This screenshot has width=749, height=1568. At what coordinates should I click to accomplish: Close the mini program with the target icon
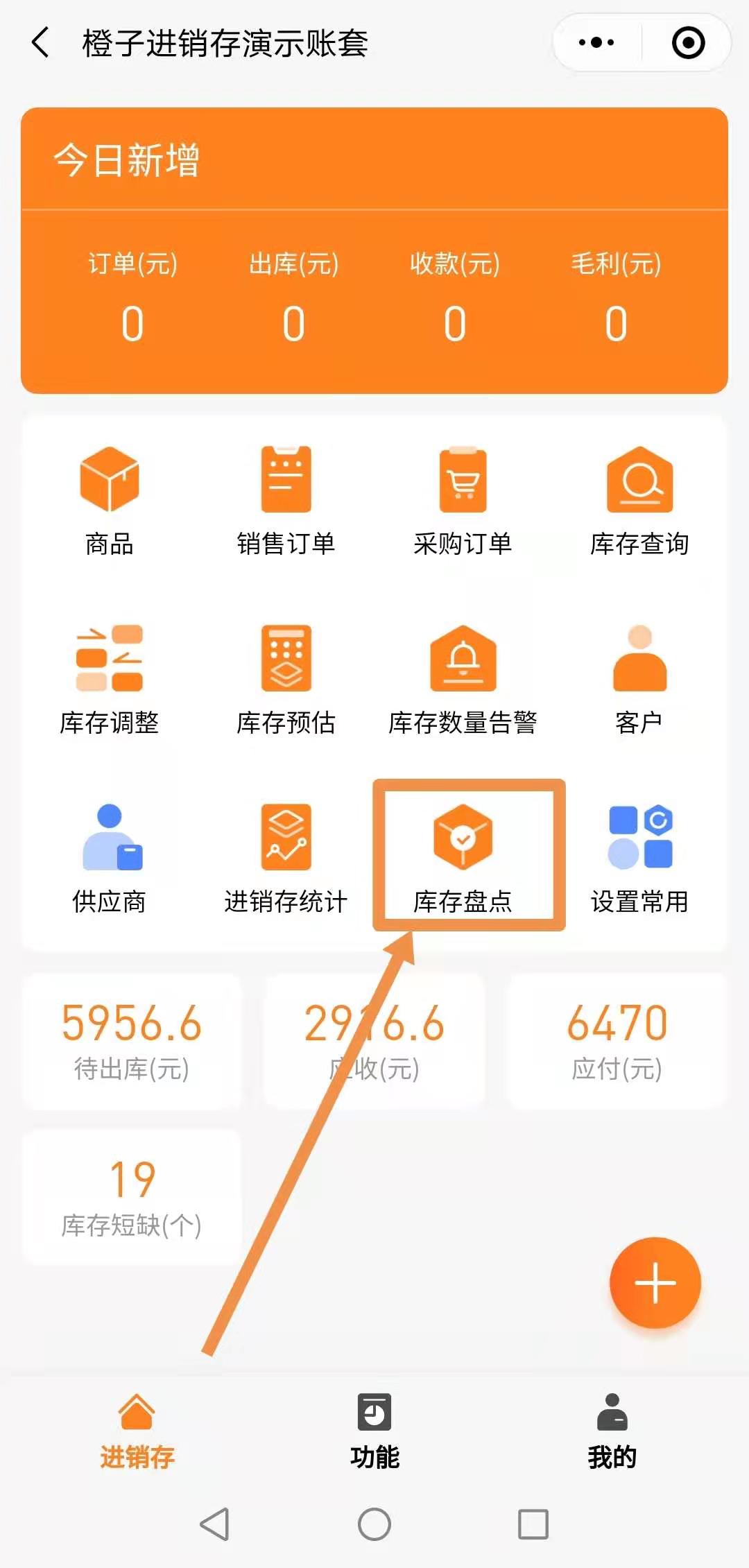click(x=688, y=42)
